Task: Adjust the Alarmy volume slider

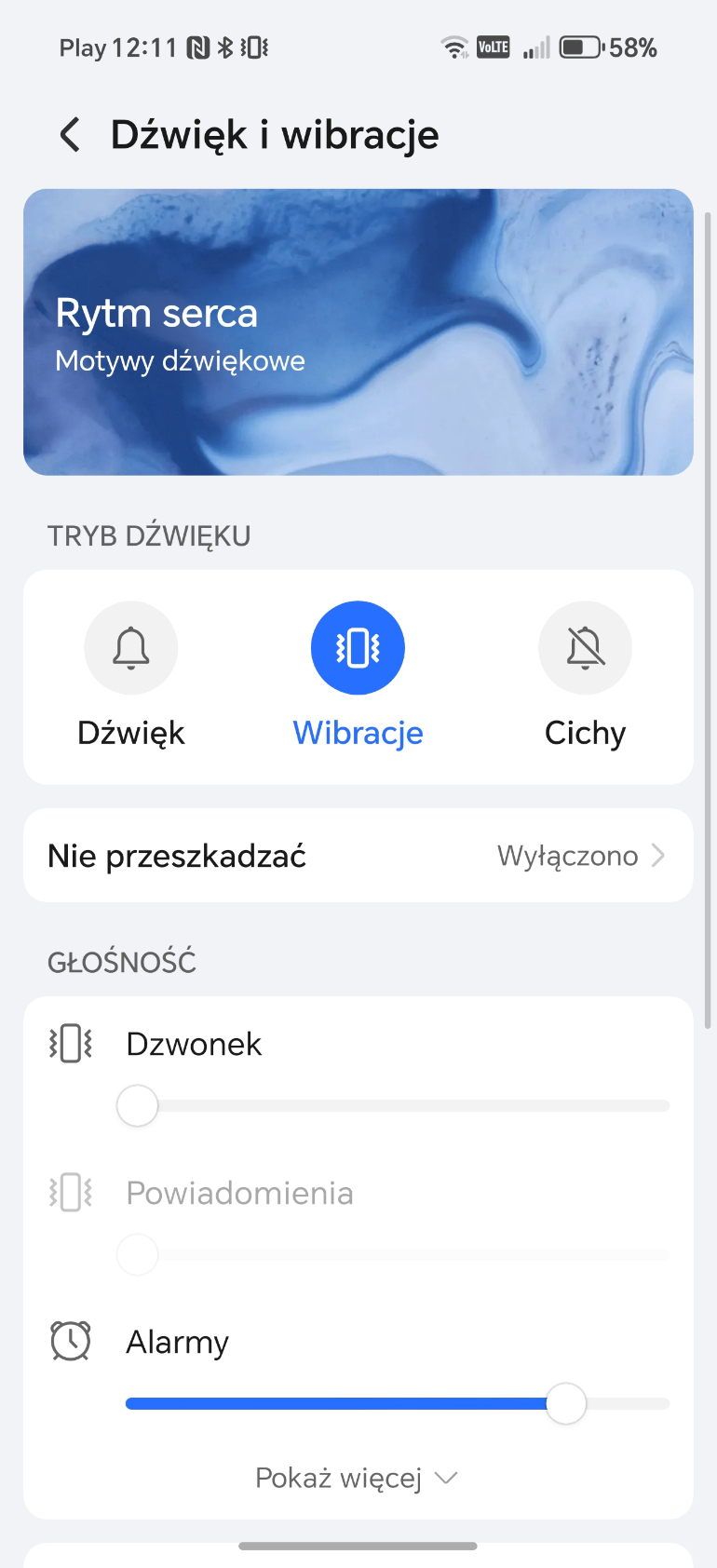Action: (565, 1403)
